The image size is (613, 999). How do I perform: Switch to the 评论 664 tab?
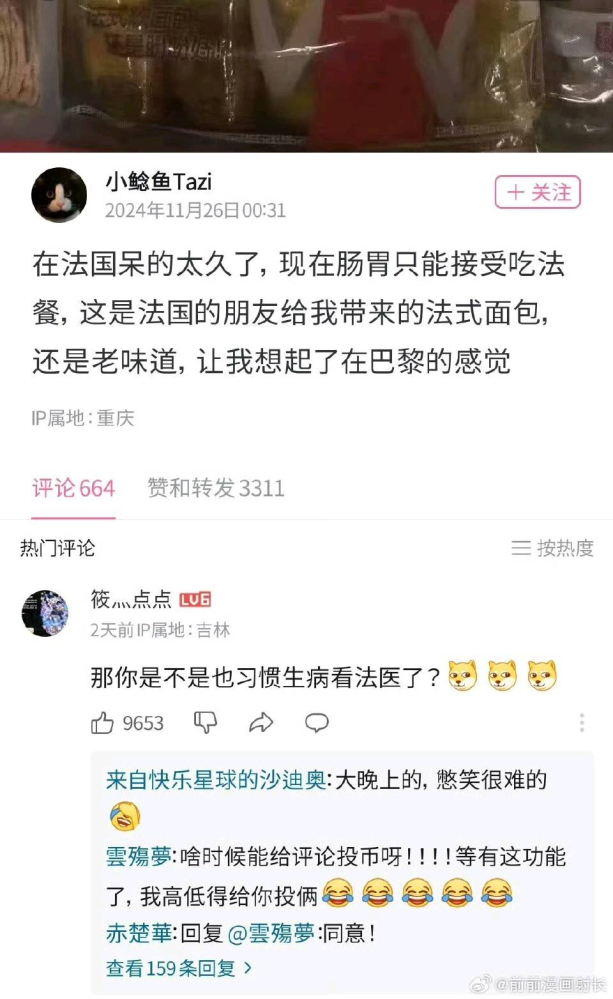click(73, 488)
